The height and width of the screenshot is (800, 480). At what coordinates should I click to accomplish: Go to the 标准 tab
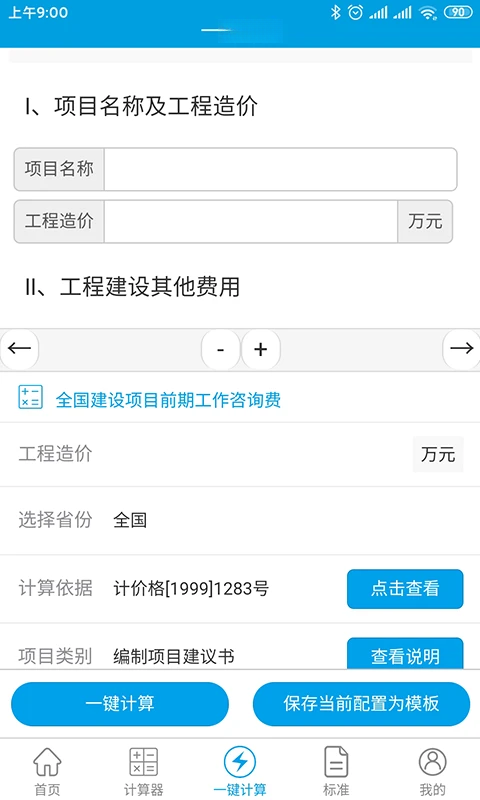336,771
